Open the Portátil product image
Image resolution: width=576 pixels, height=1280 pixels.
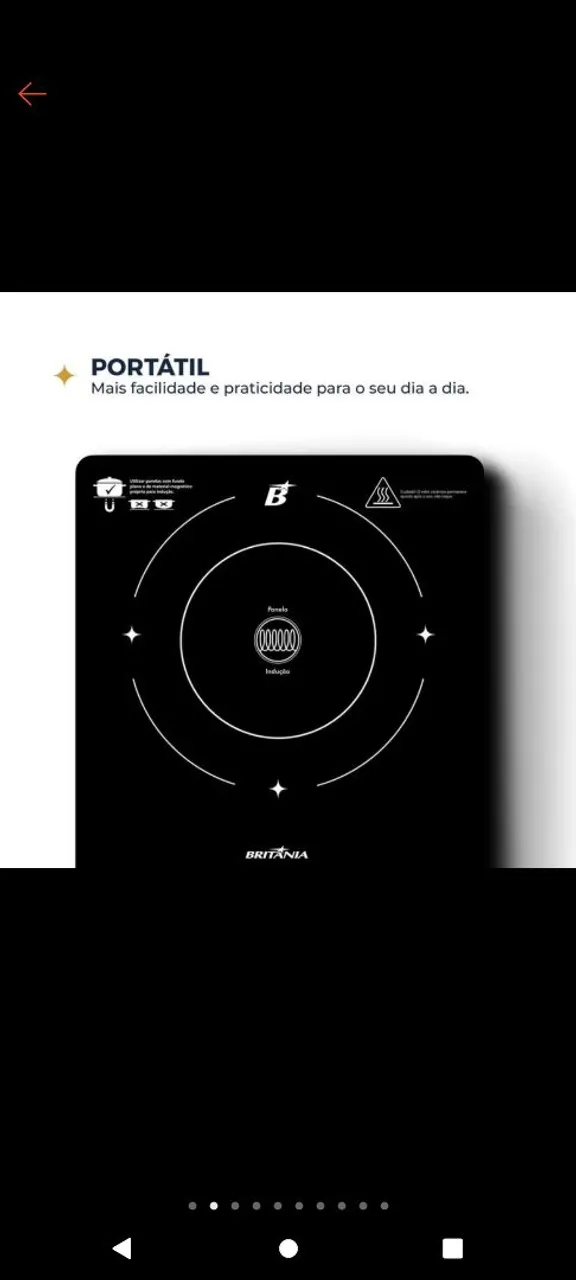pos(288,580)
